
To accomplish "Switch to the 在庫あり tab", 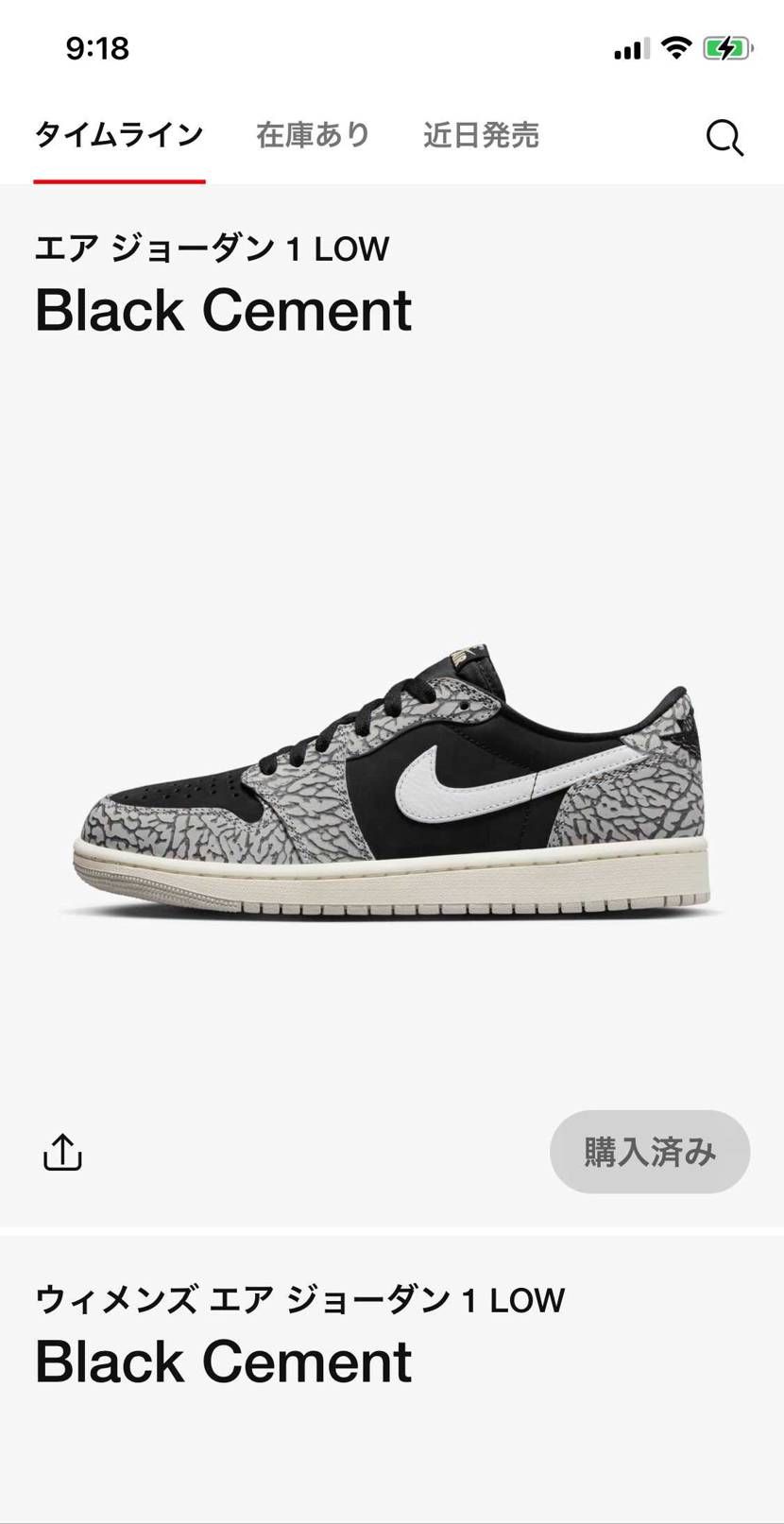I will tap(313, 135).
